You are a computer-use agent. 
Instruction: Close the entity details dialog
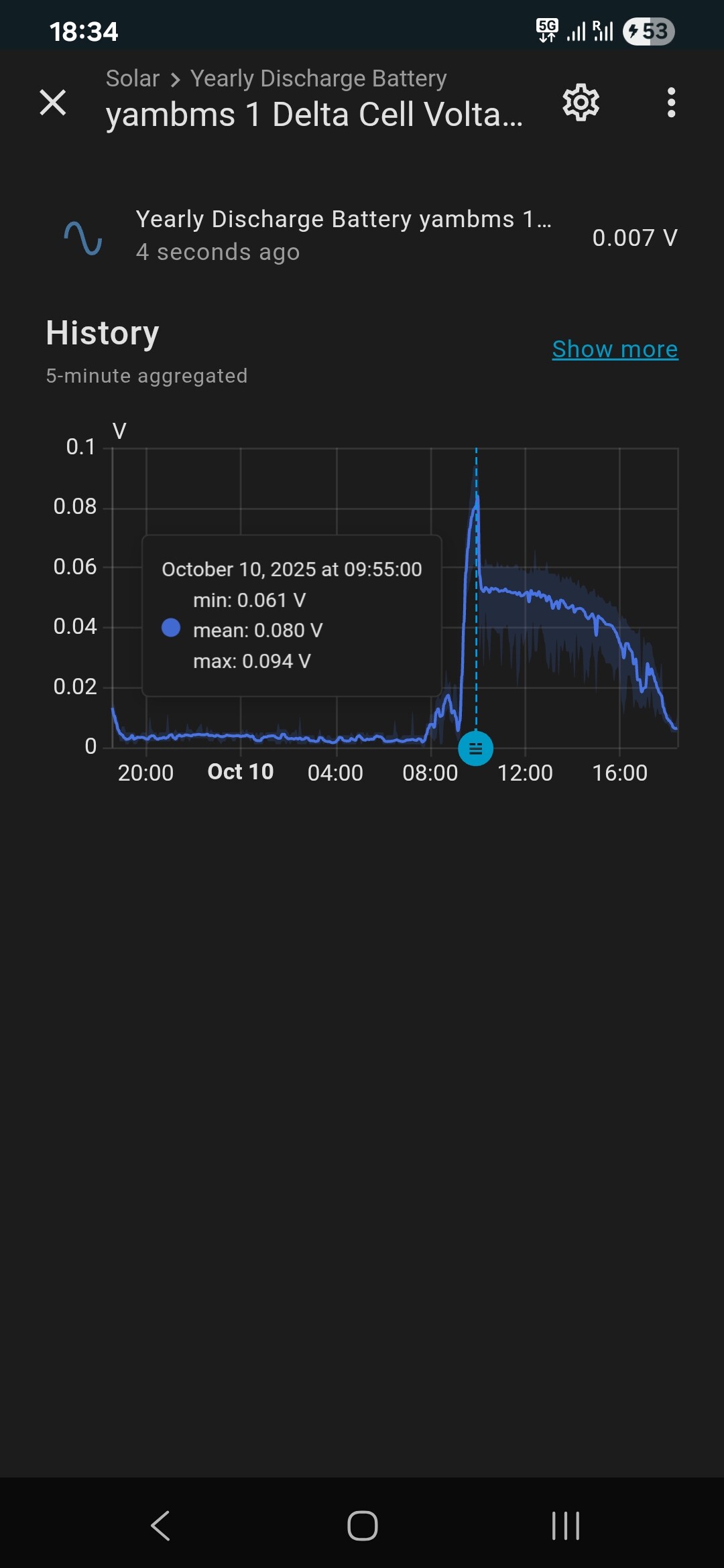pos(53,103)
